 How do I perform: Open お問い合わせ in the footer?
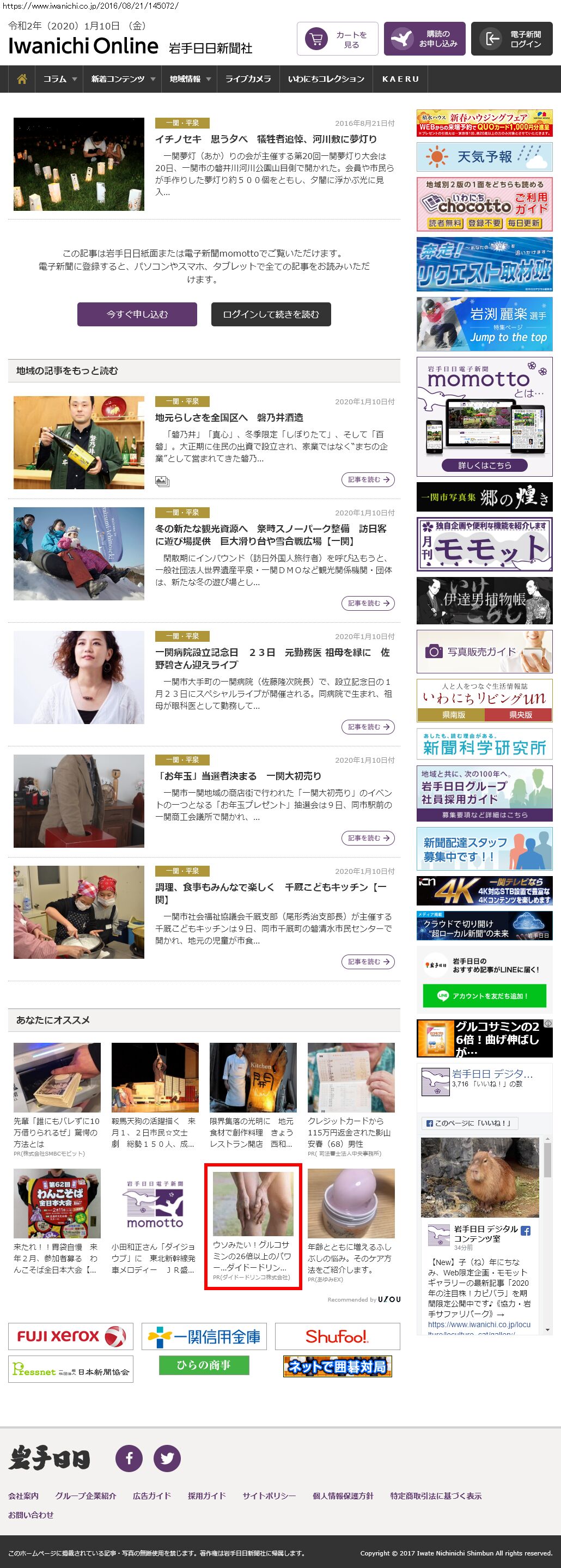coord(31,1515)
